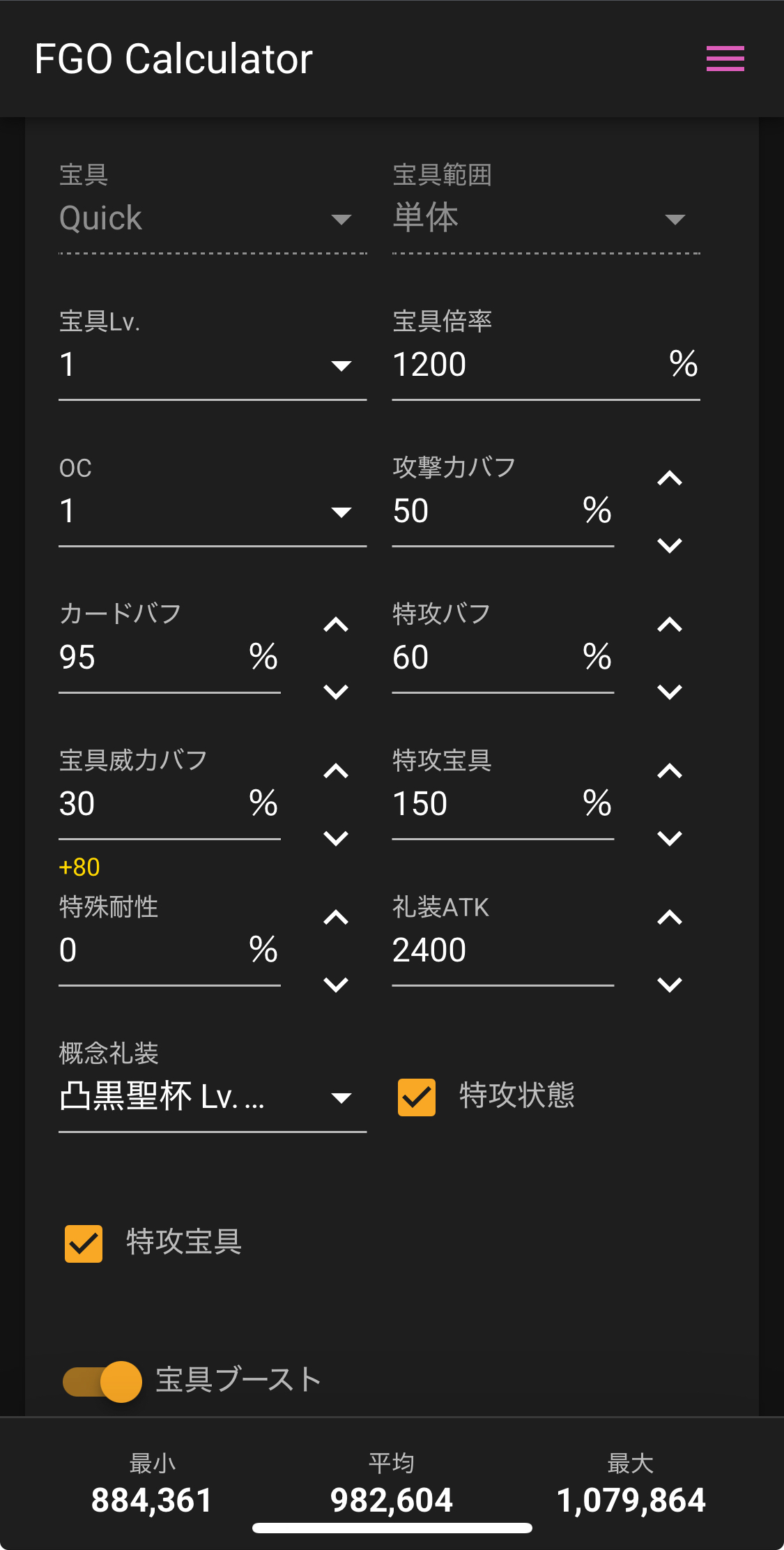Edit the カードバフ value field
Image resolution: width=784 pixels, height=1550 pixels.
click(x=153, y=658)
